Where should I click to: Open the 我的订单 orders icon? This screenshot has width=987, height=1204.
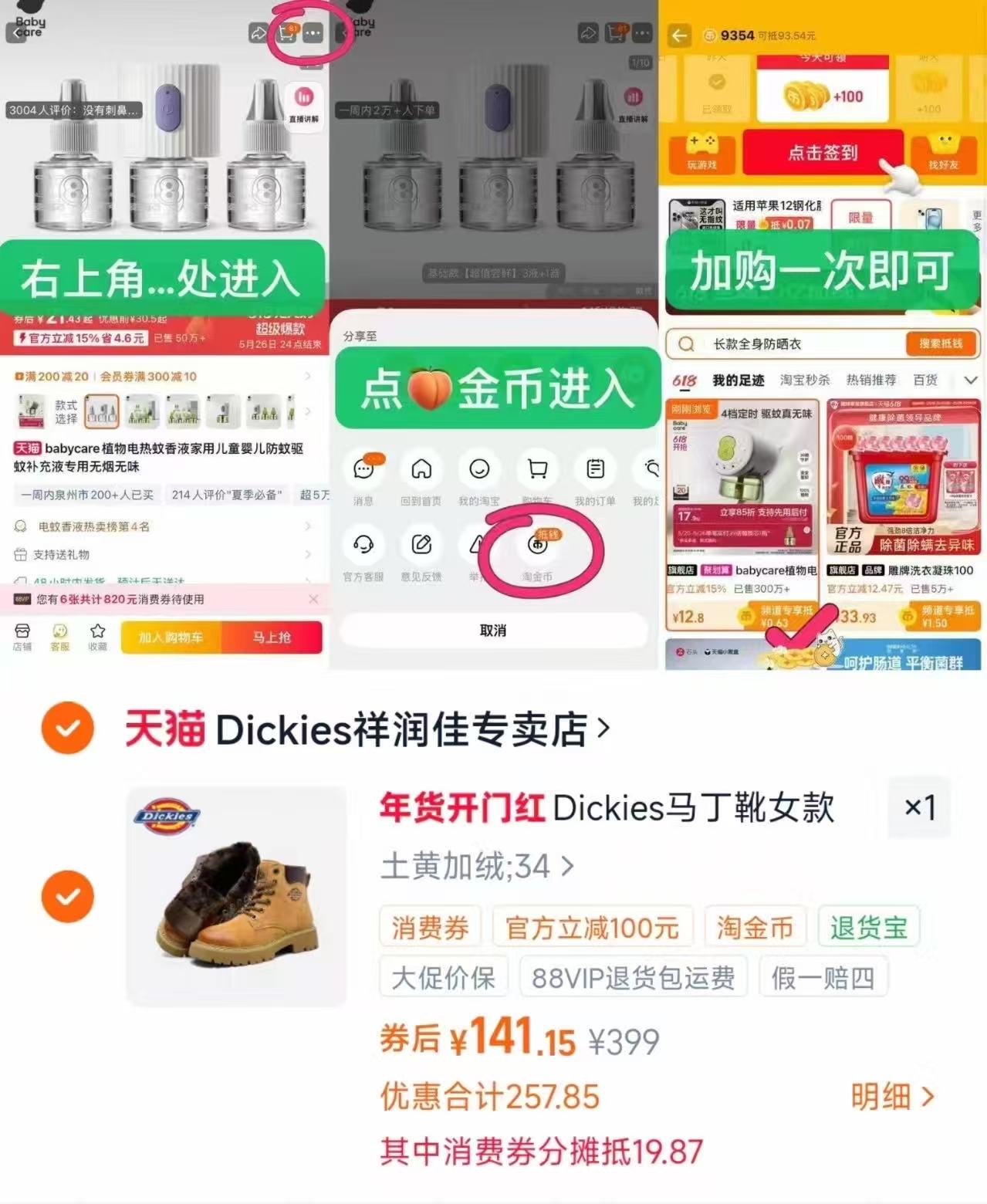[x=594, y=469]
